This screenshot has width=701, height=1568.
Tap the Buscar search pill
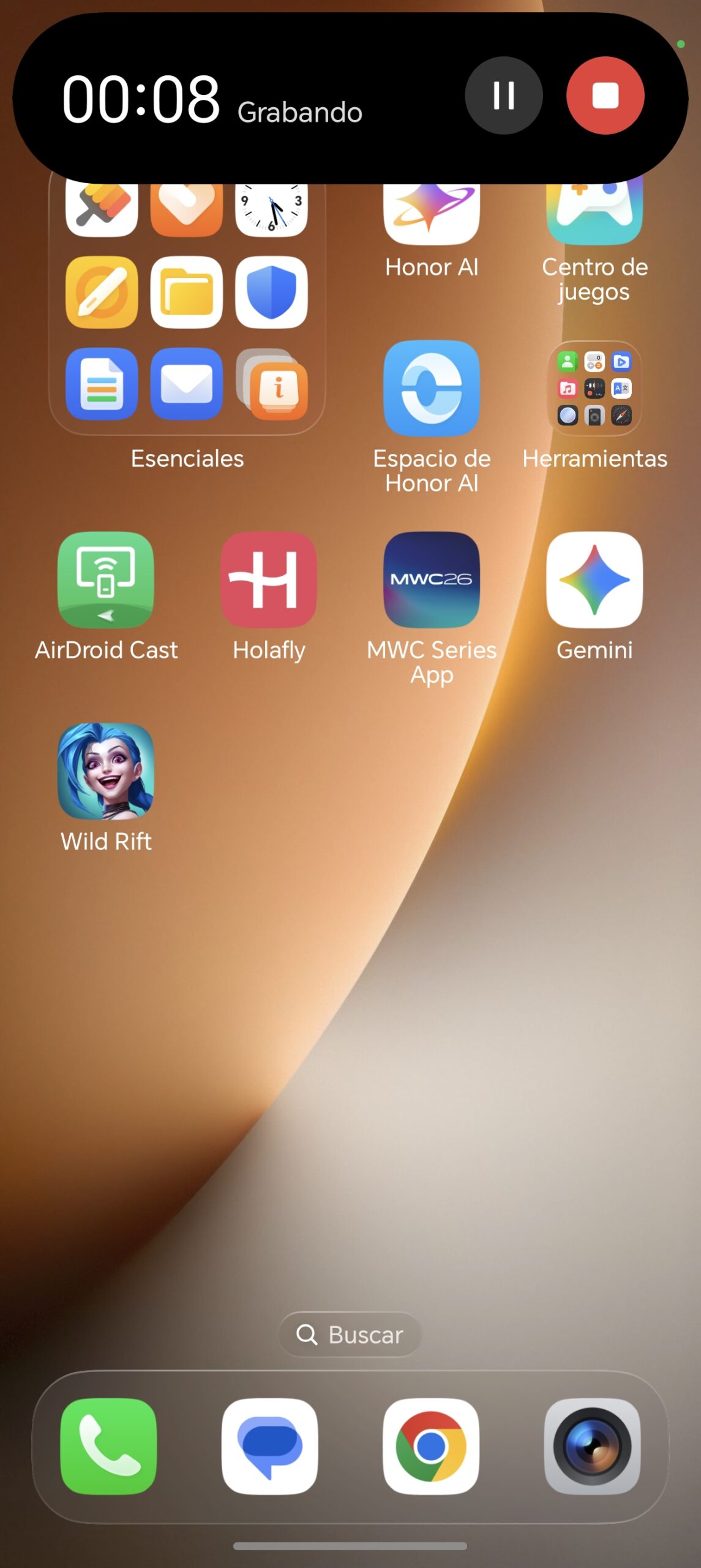[x=350, y=1334]
